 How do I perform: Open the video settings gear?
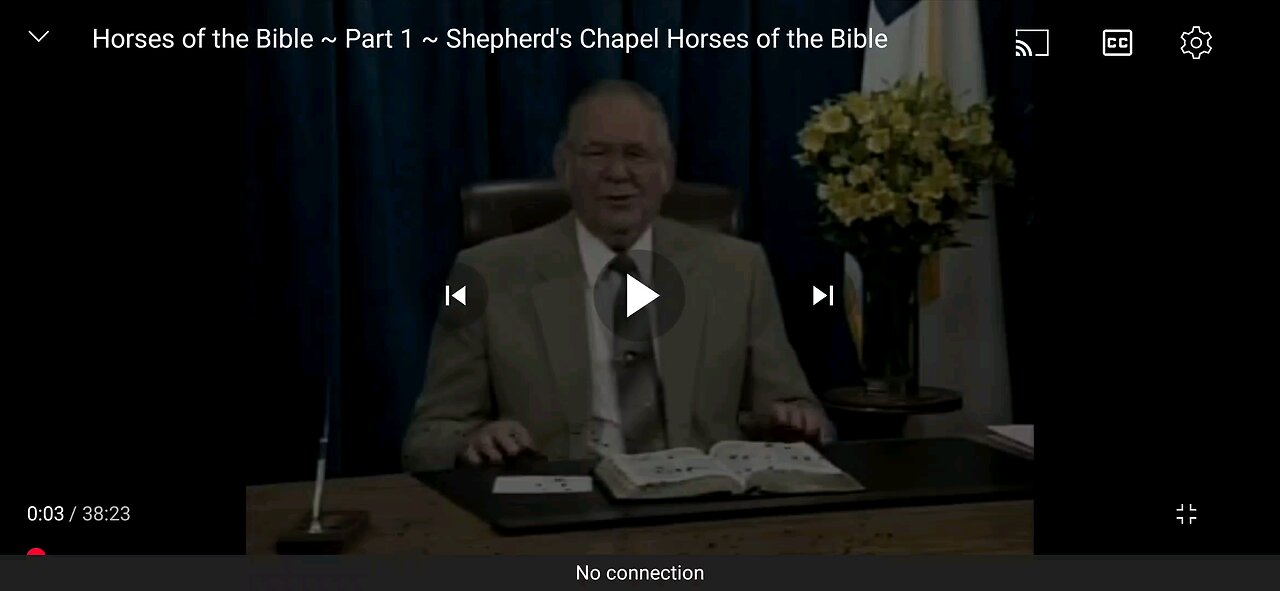(1196, 42)
